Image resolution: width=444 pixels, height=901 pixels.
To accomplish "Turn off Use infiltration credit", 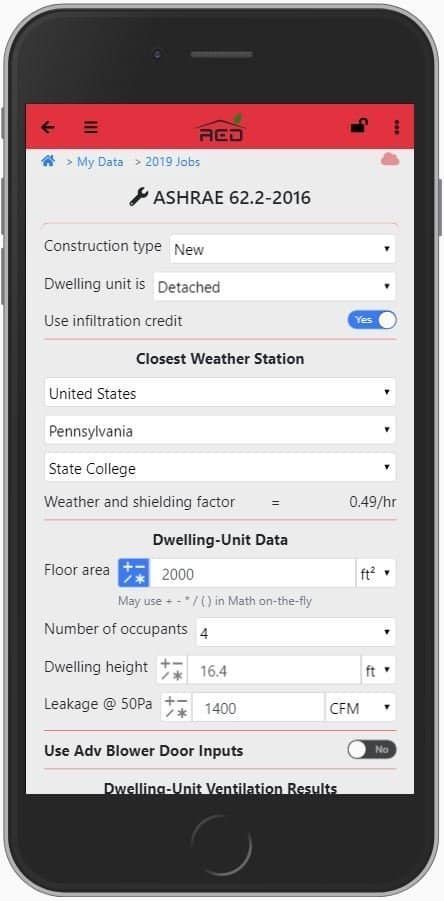I will 372,320.
